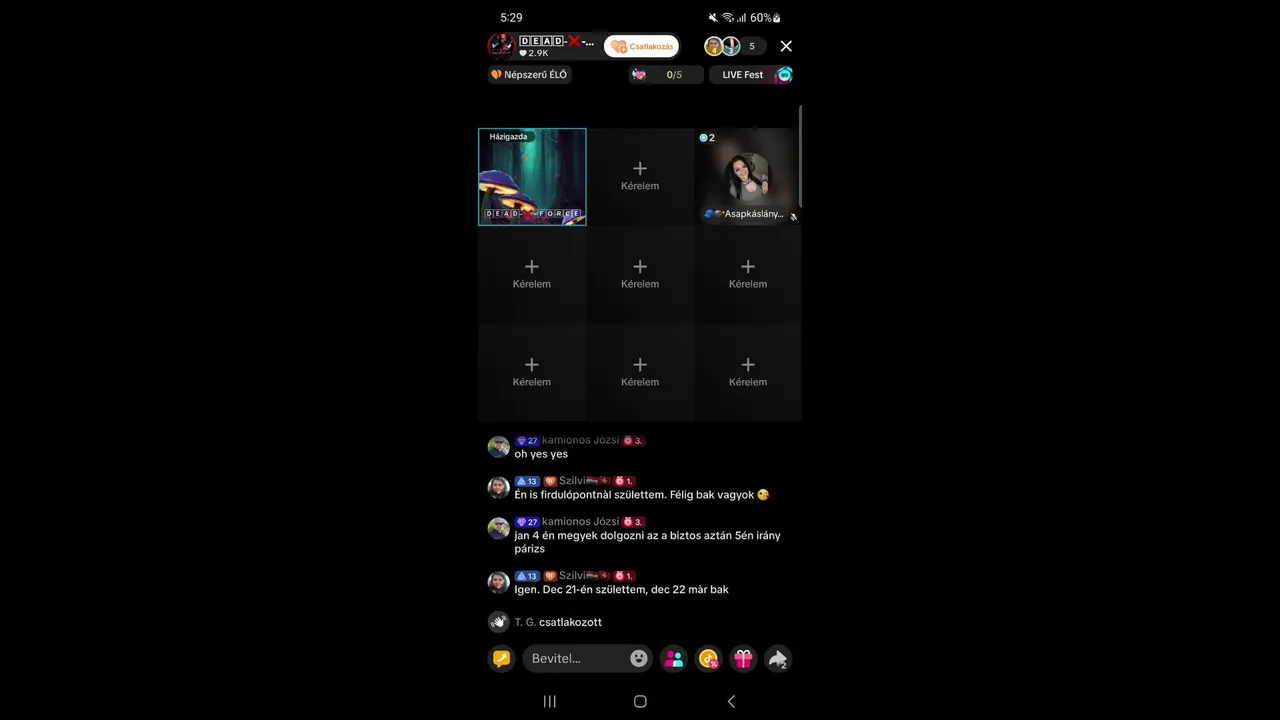Open the viewer list showing 5
This screenshot has width=1280, height=720.
(735, 46)
